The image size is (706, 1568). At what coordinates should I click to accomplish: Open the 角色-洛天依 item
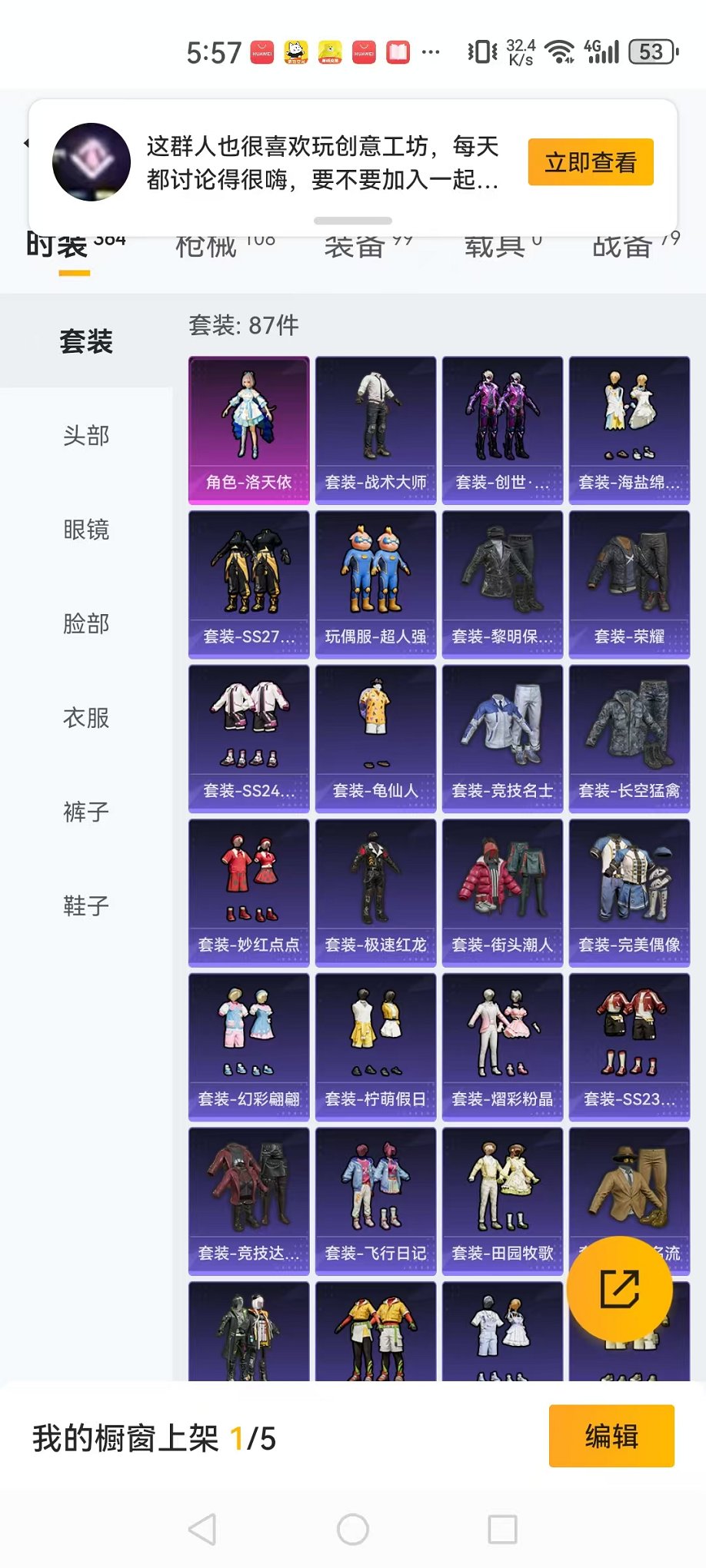(x=249, y=430)
